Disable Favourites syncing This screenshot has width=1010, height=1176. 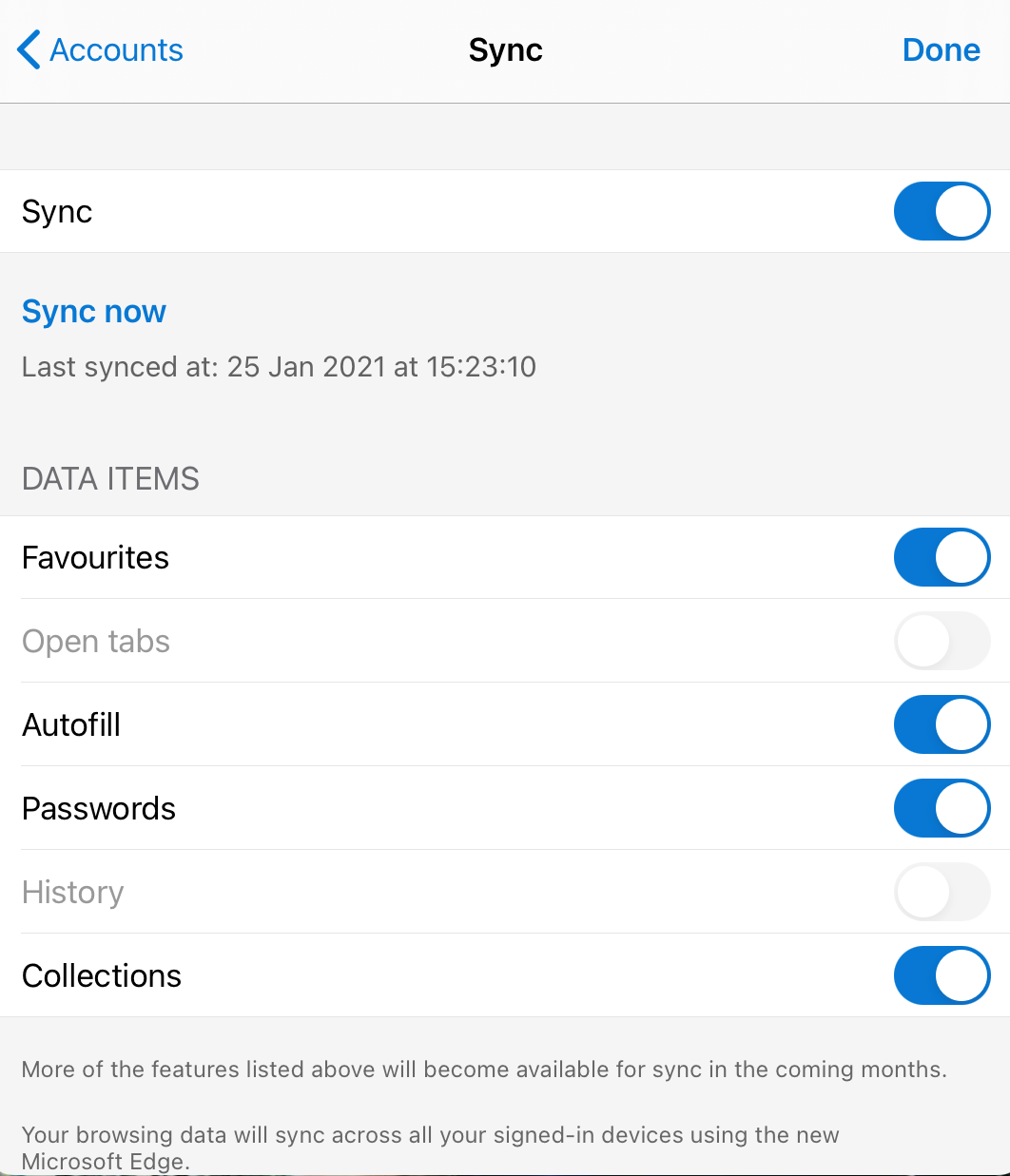[x=942, y=557]
